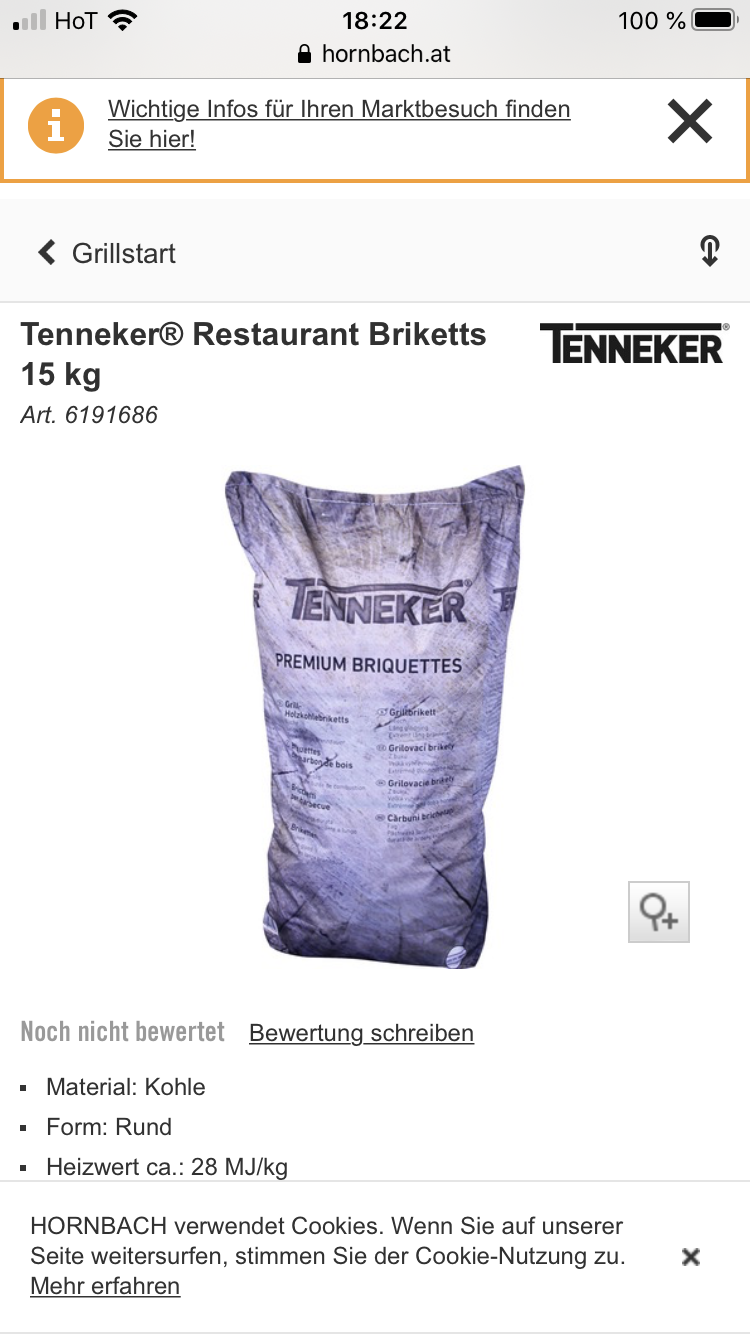750x1334 pixels.
Task: Tap the hornbach.at address bar
Action: [x=375, y=54]
